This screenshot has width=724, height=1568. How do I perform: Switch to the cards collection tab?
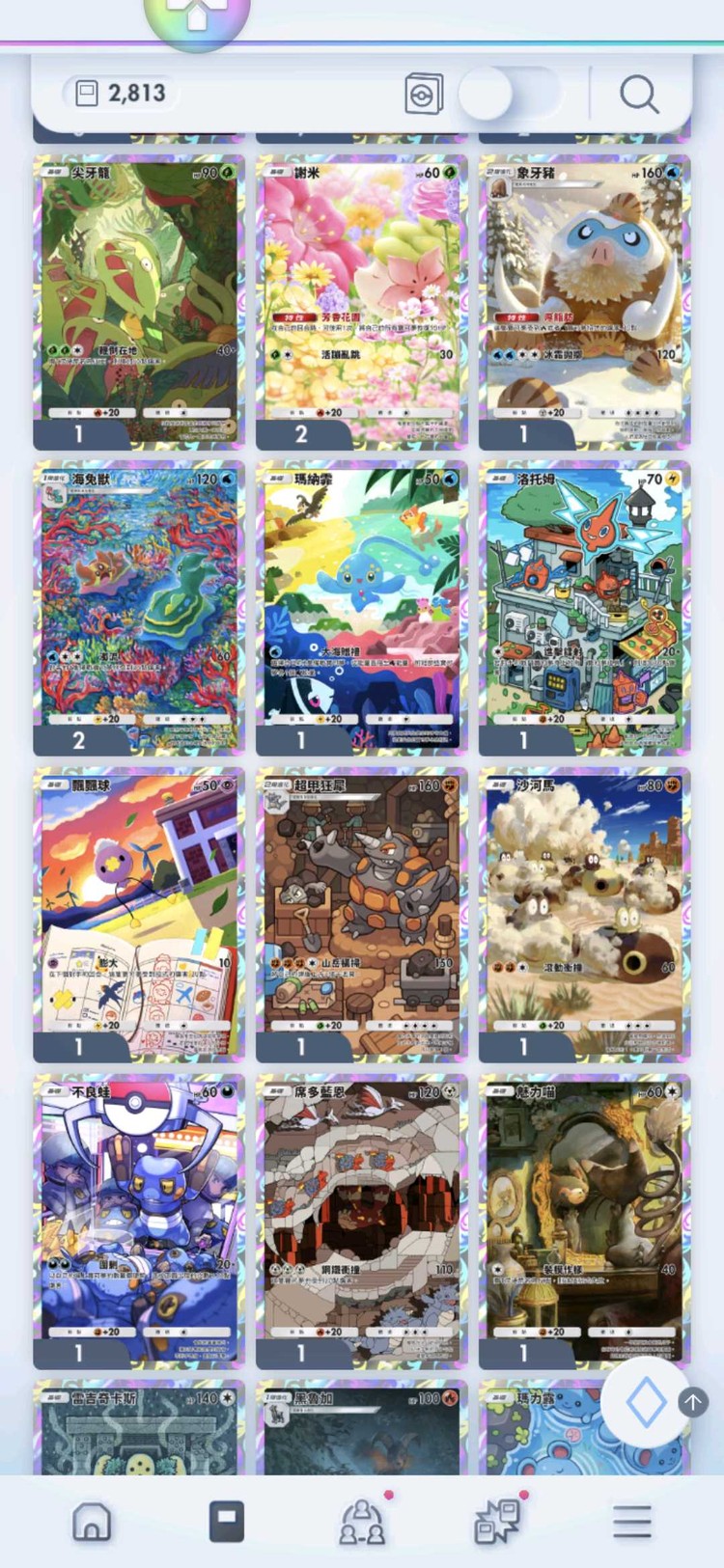[x=227, y=1522]
